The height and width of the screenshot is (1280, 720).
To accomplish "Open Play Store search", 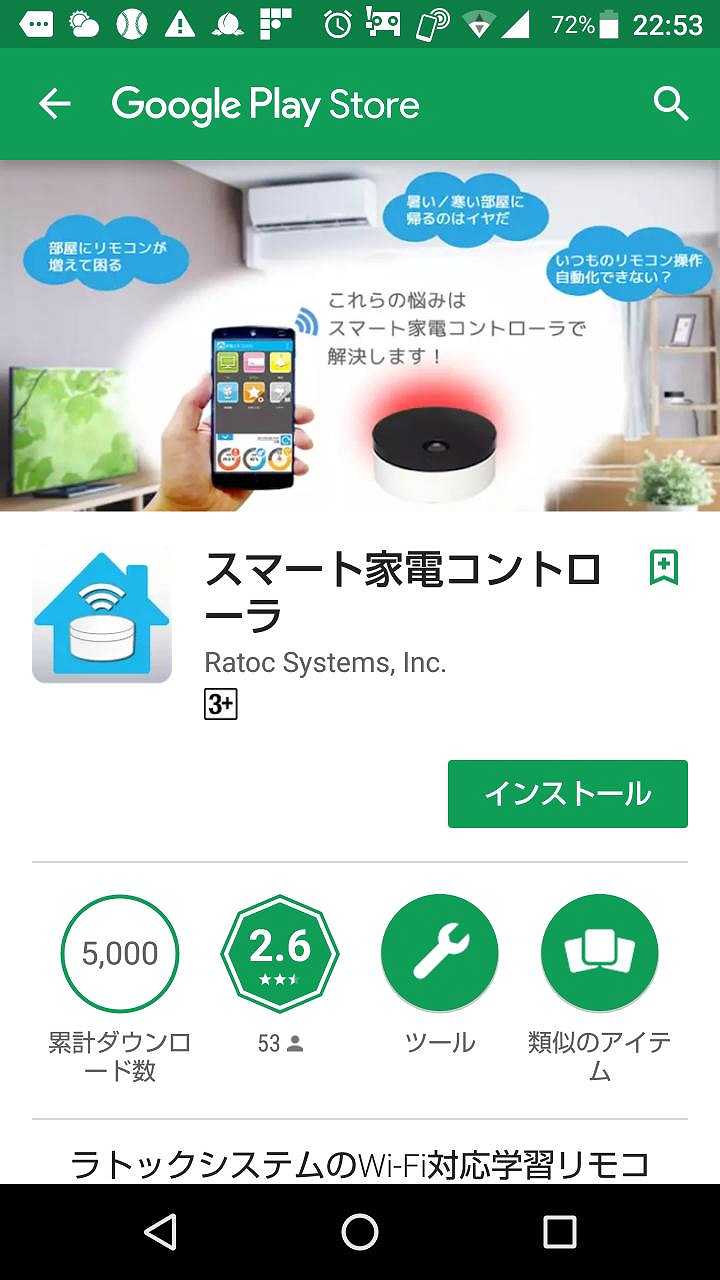I will tap(671, 104).
